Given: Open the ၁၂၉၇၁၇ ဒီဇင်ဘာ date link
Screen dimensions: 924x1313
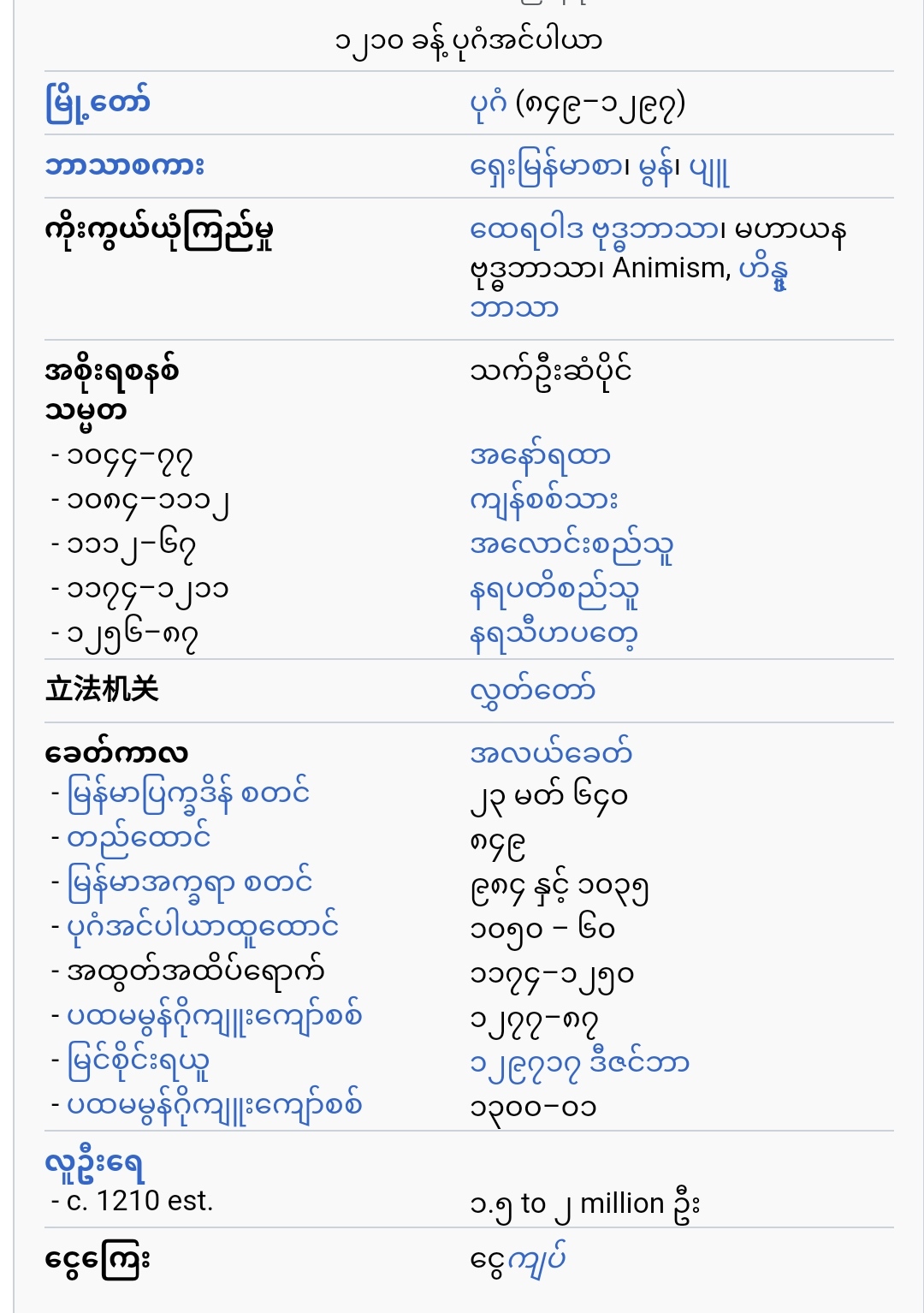Looking at the screenshot, I should coord(579,1063).
